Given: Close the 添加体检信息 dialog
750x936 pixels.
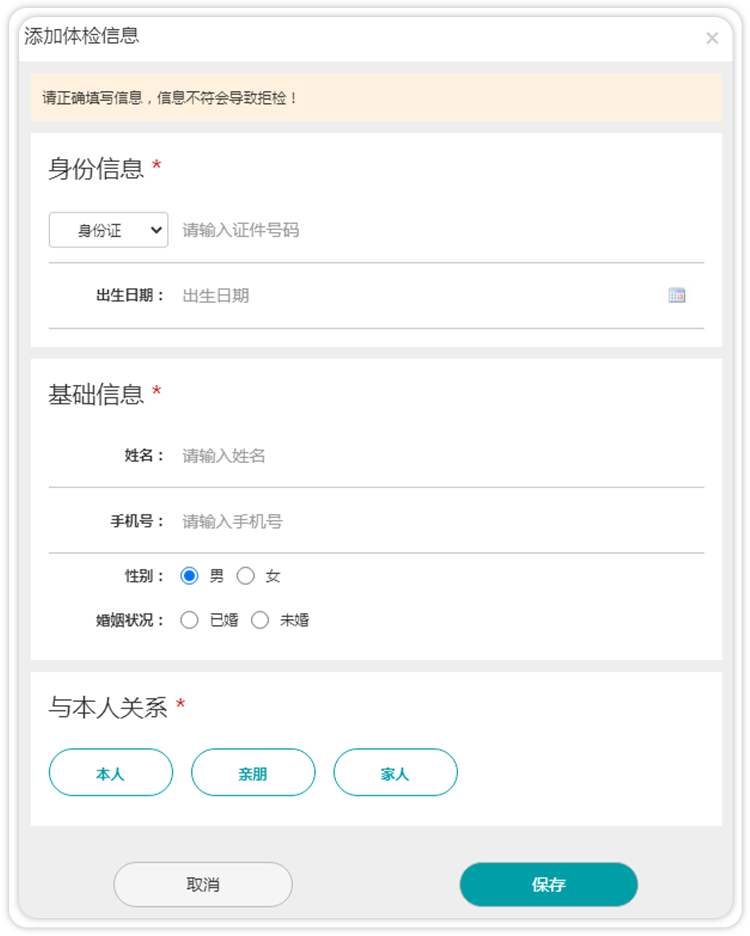Looking at the screenshot, I should click(x=712, y=39).
